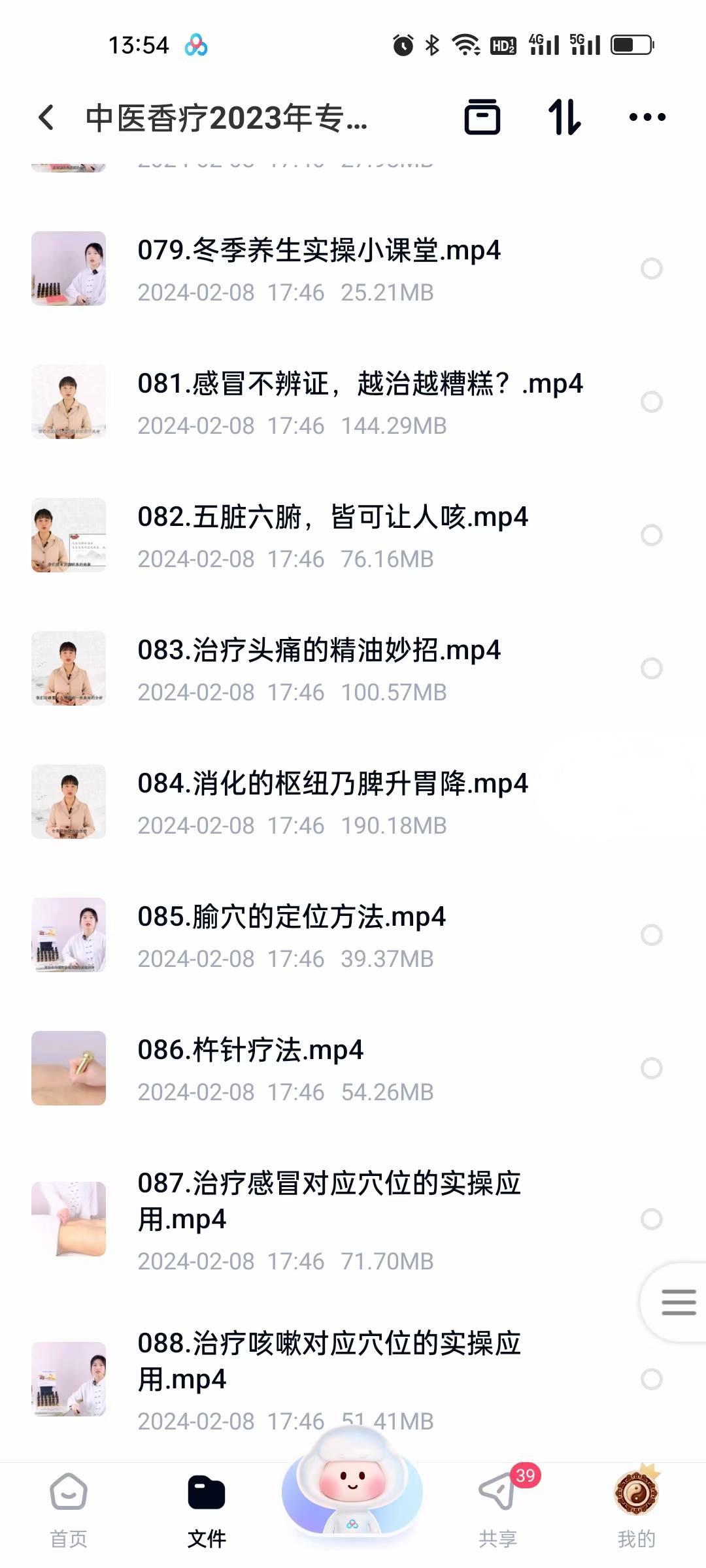Tap the thumbnail of 084.消化的枢纽 video
The image size is (706, 1568).
[69, 802]
